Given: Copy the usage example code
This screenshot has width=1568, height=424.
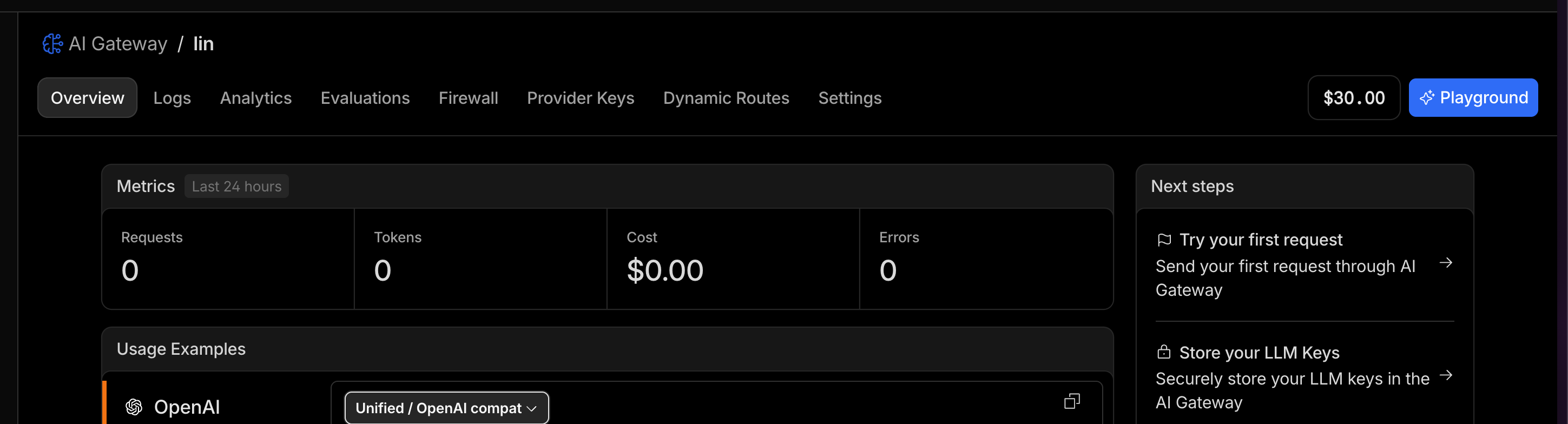Looking at the screenshot, I should click(x=1071, y=401).
